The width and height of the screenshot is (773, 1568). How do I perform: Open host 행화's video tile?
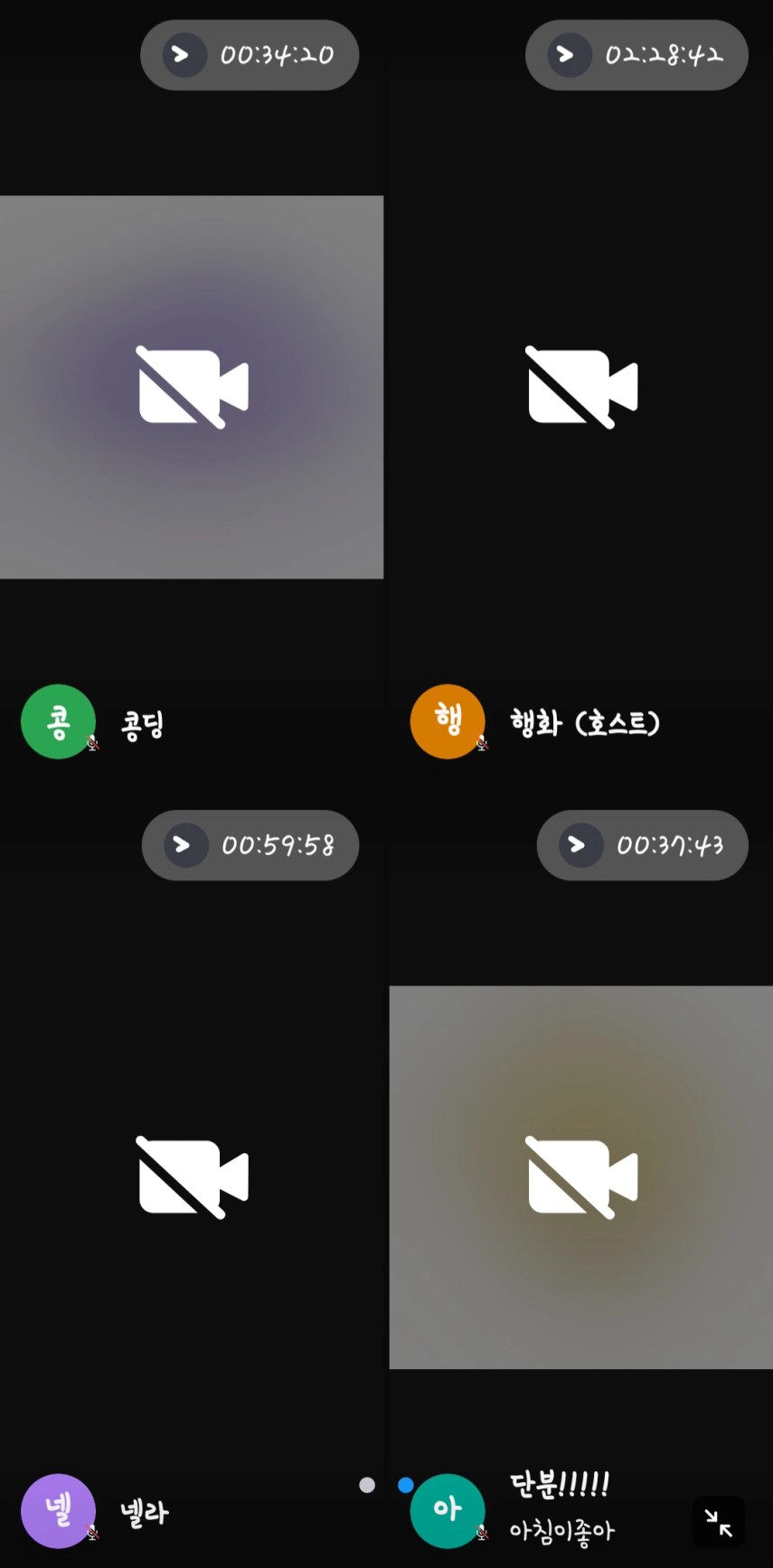[581, 387]
